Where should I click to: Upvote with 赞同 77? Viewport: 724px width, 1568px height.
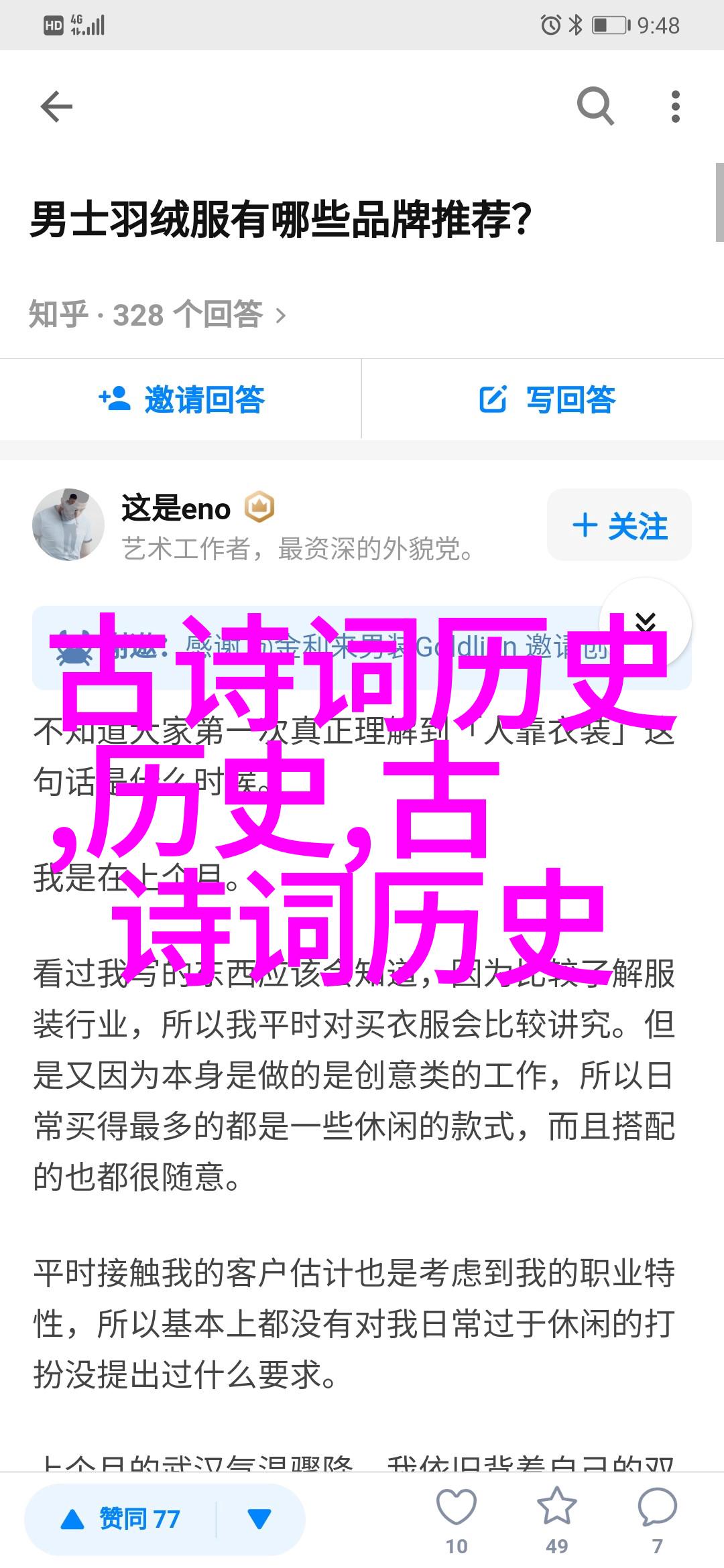[121, 1518]
